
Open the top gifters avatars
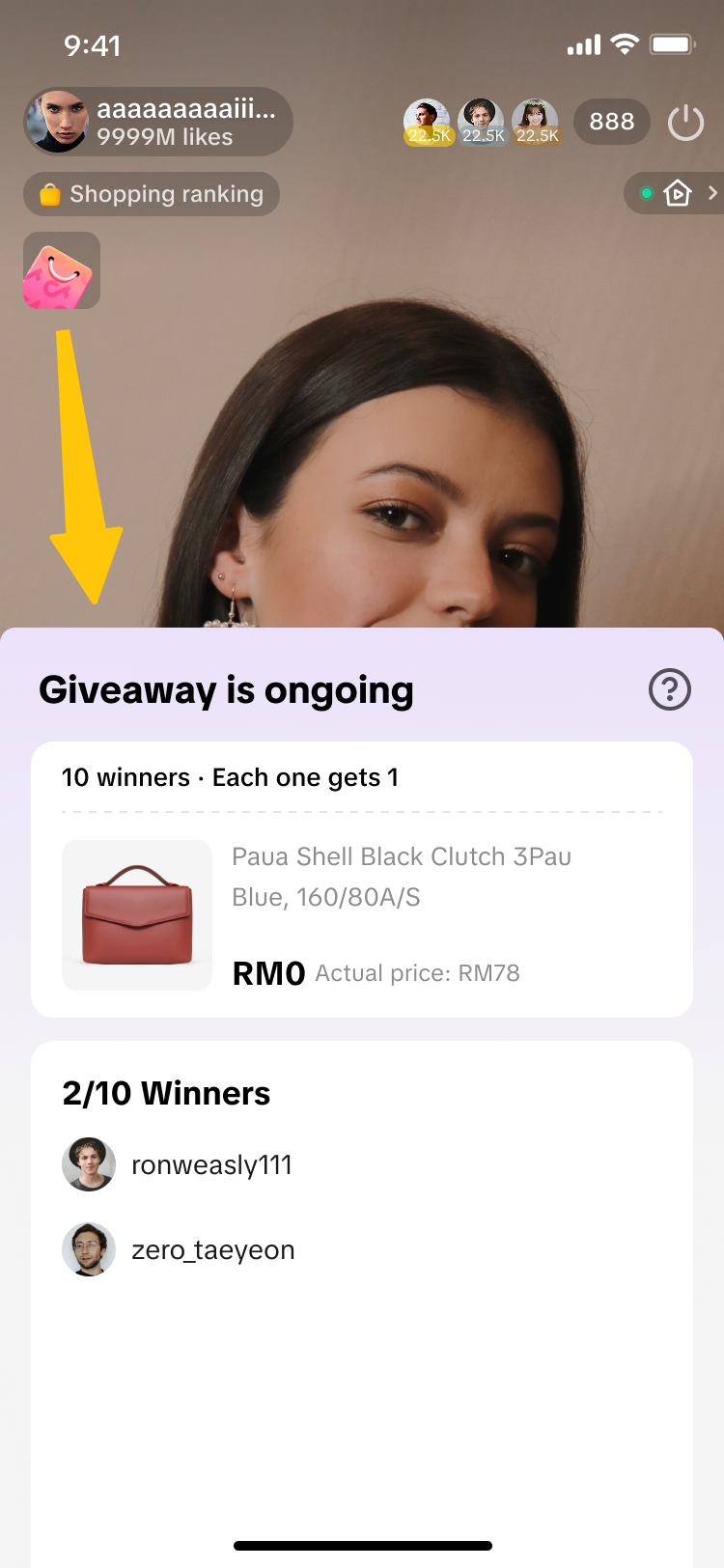pyautogui.click(x=481, y=123)
